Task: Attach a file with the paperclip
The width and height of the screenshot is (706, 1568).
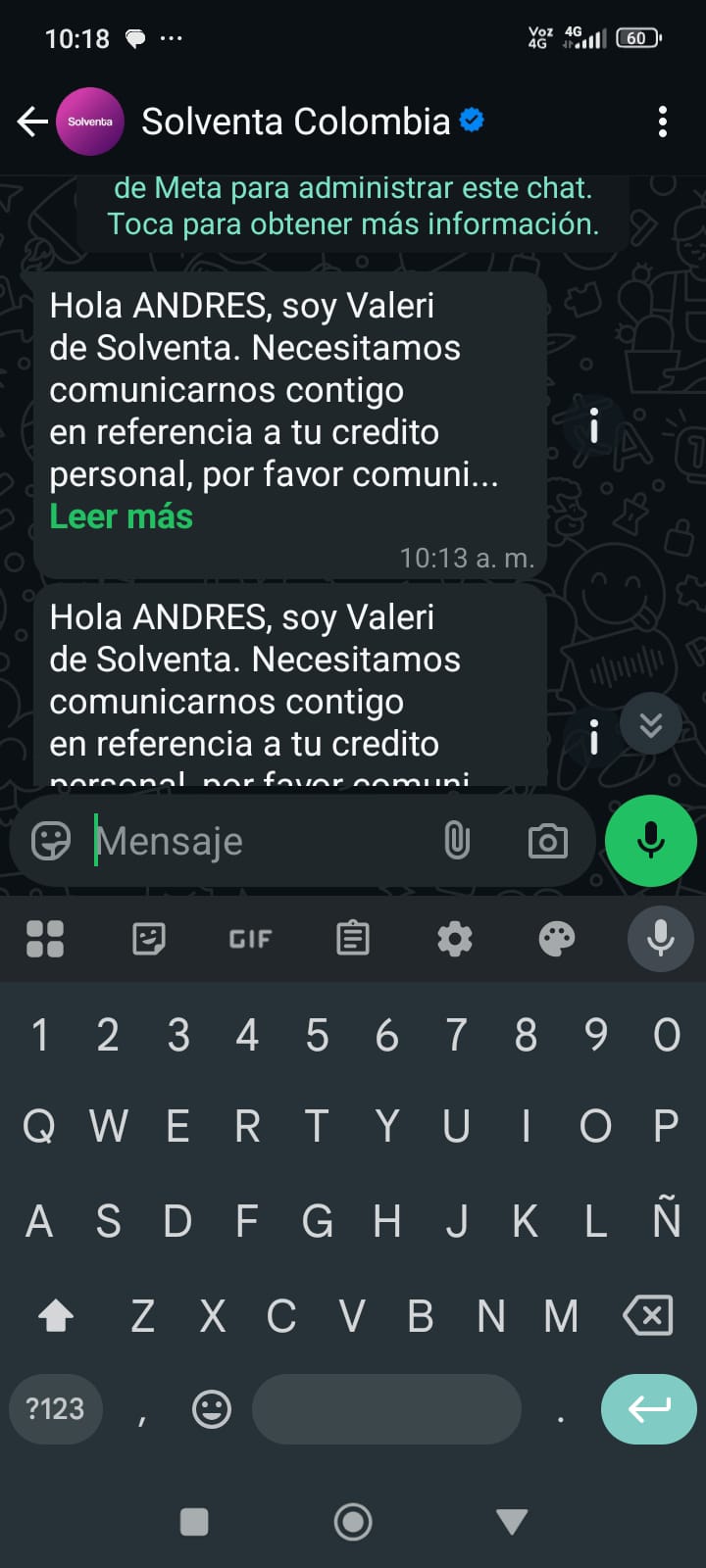Action: (x=457, y=841)
